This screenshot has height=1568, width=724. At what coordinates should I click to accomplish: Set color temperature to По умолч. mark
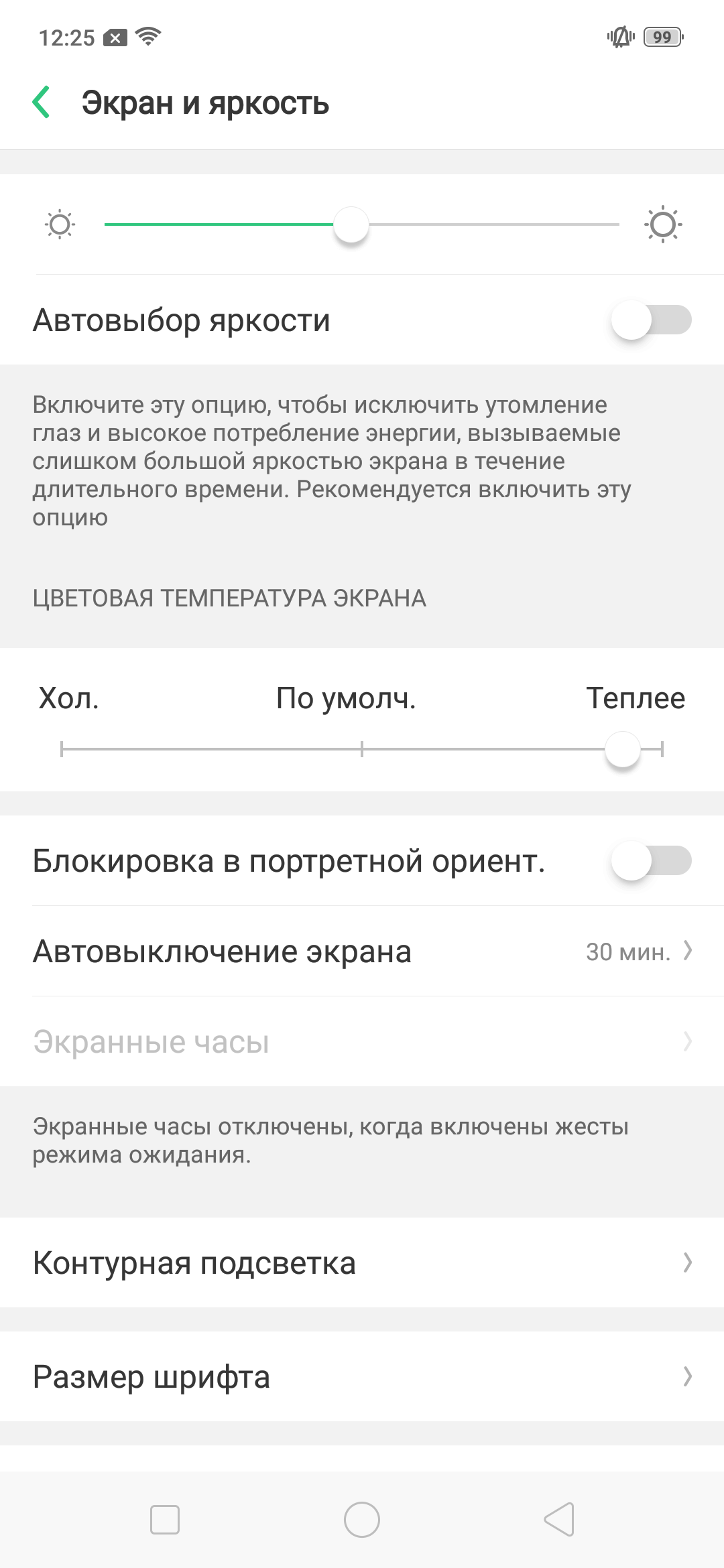[x=362, y=749]
